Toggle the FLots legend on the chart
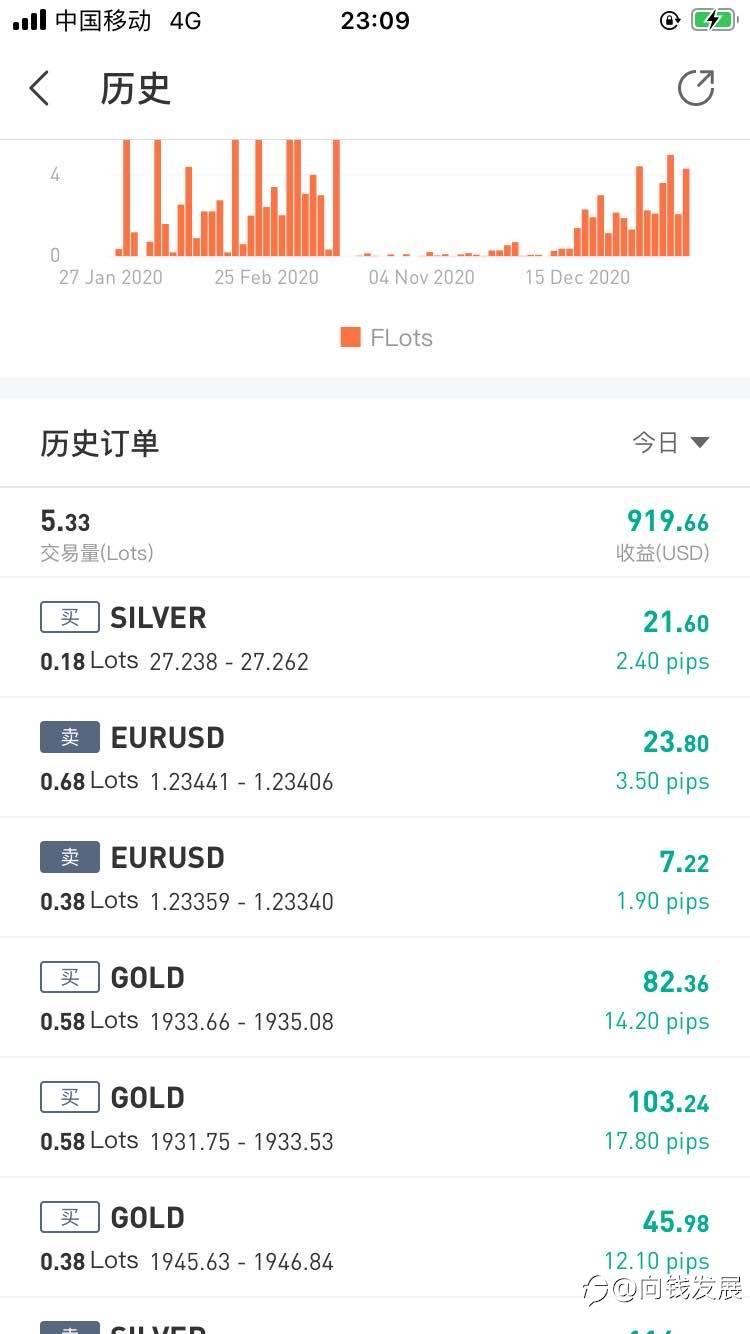 click(x=387, y=337)
